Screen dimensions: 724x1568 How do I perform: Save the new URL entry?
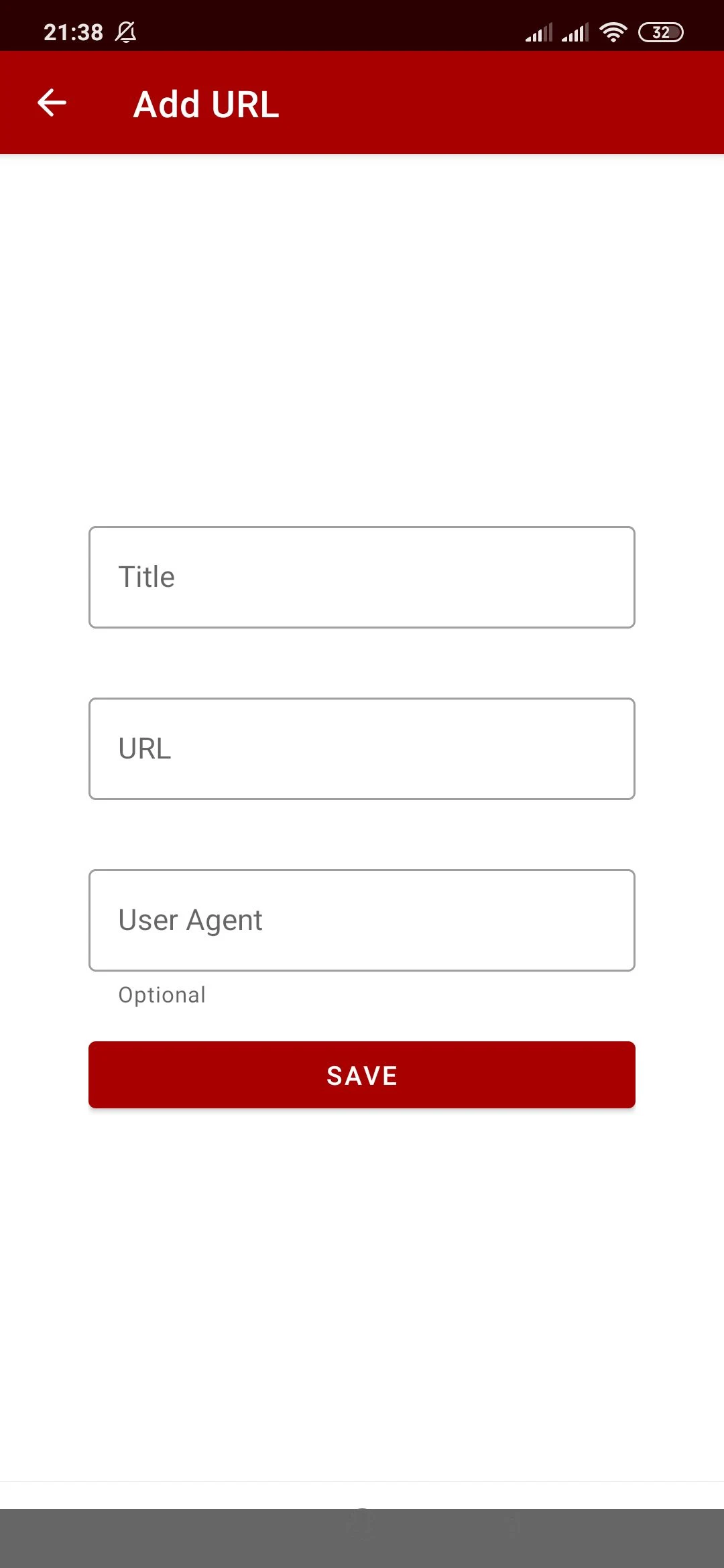pos(362,1075)
